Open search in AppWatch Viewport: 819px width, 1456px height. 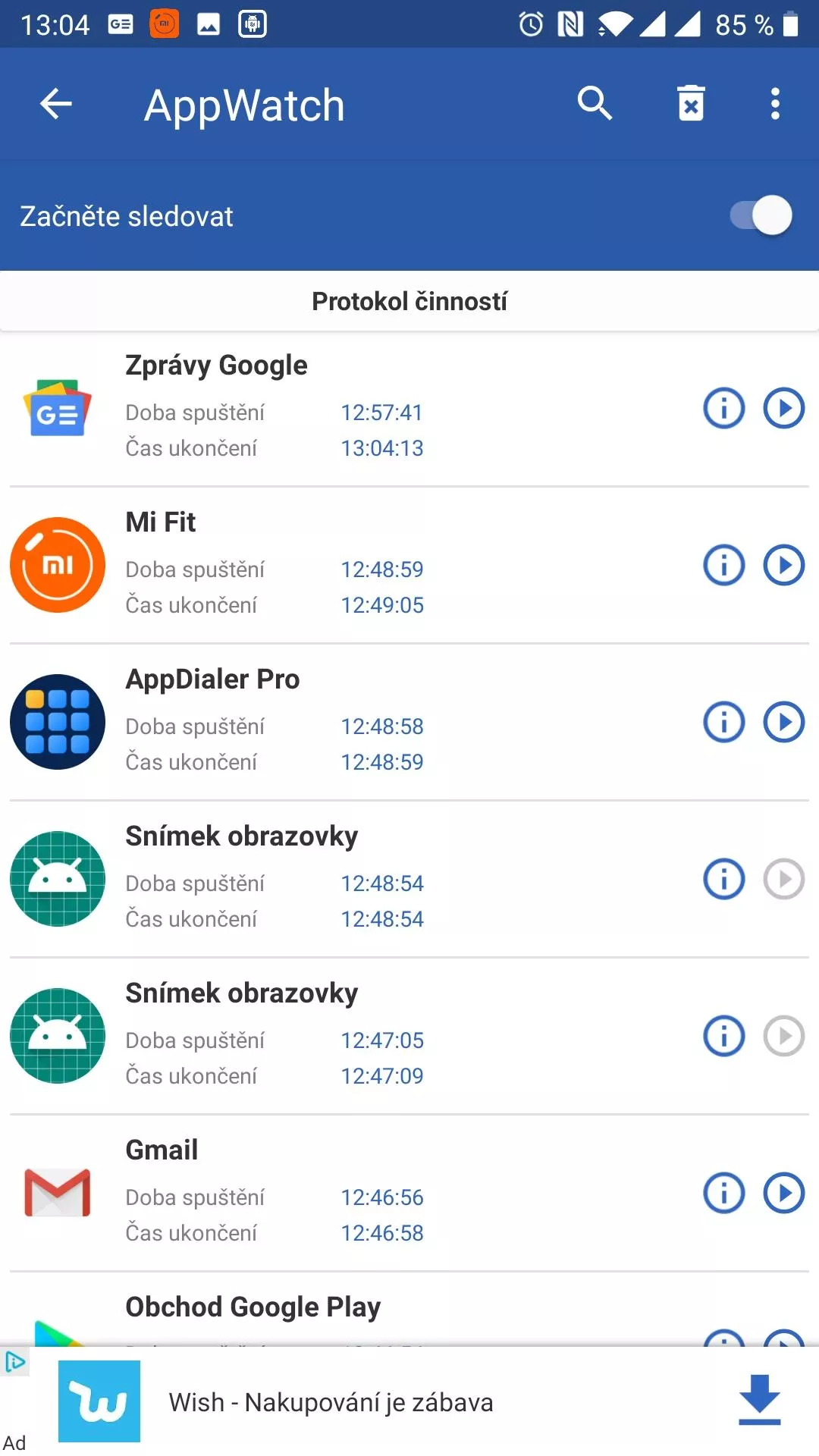pyautogui.click(x=595, y=104)
